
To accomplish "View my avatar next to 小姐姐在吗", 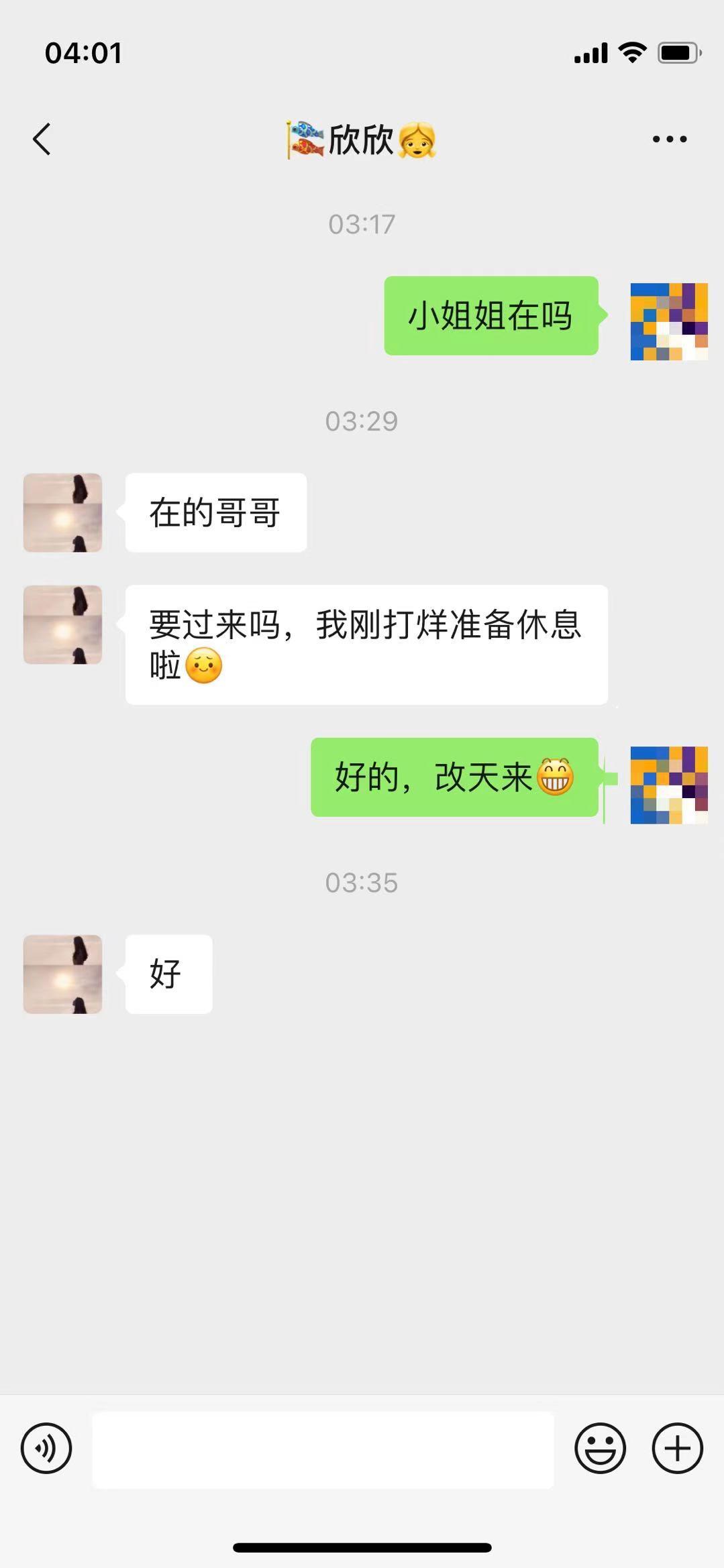I will point(669,322).
